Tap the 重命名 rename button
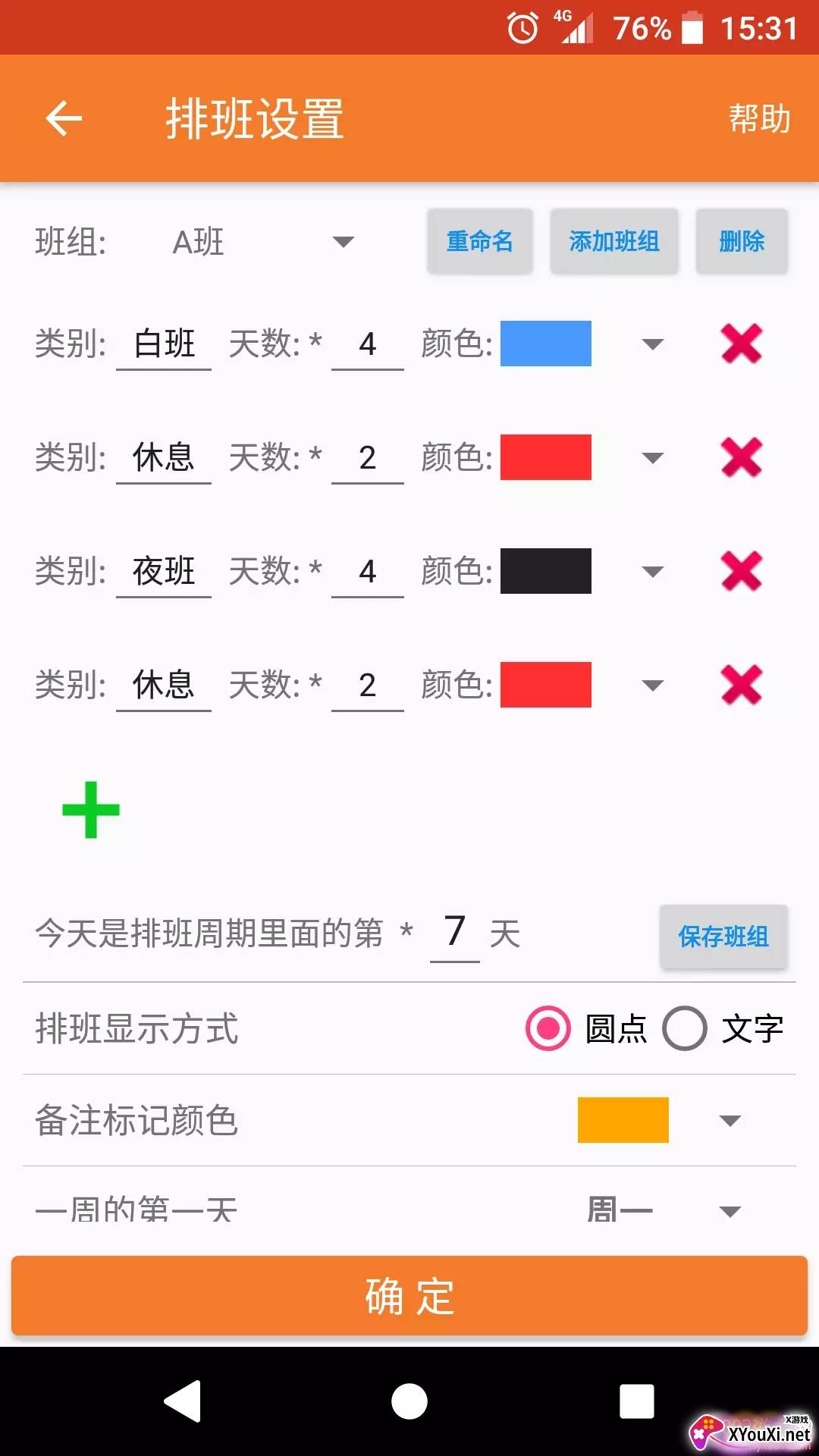 [x=479, y=242]
